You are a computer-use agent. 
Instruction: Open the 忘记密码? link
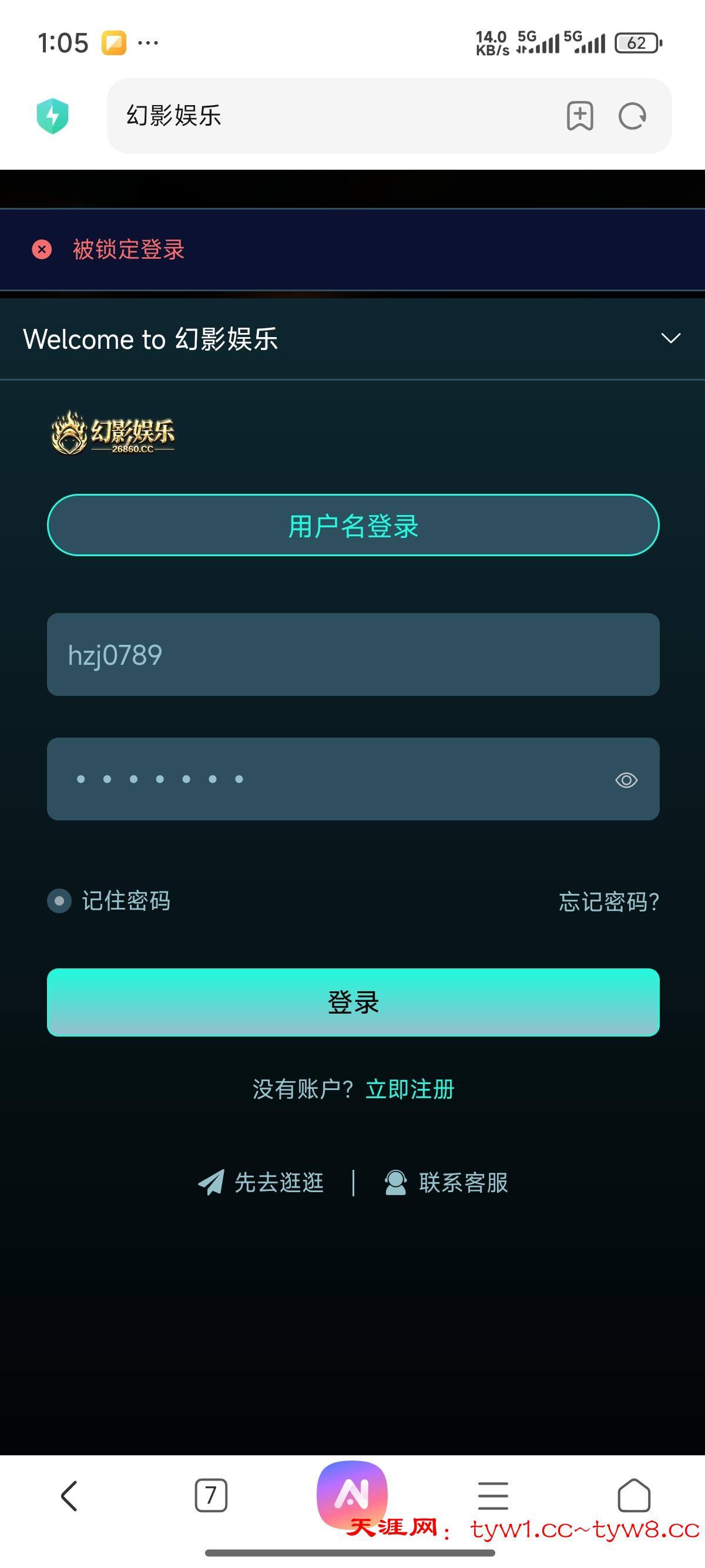point(609,901)
